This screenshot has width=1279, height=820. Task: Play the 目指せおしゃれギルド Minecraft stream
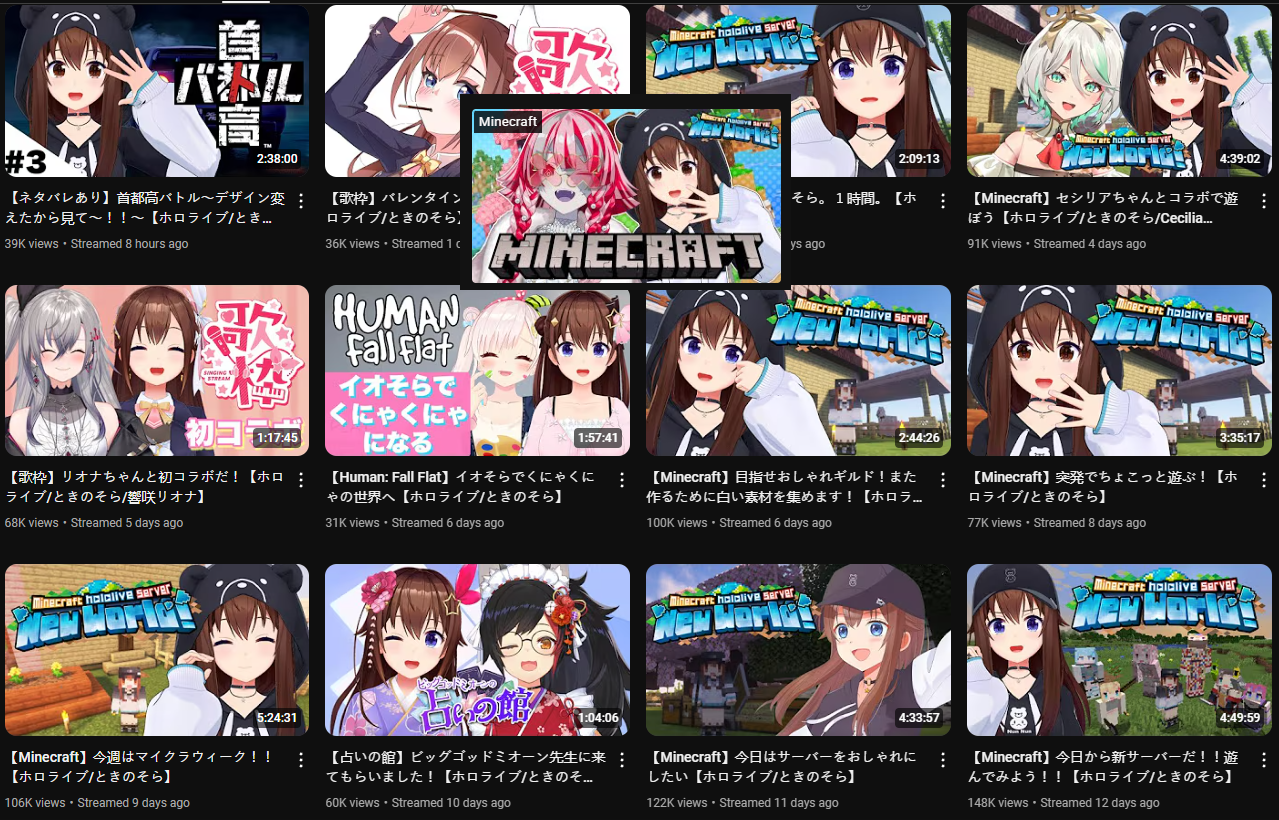coord(797,370)
